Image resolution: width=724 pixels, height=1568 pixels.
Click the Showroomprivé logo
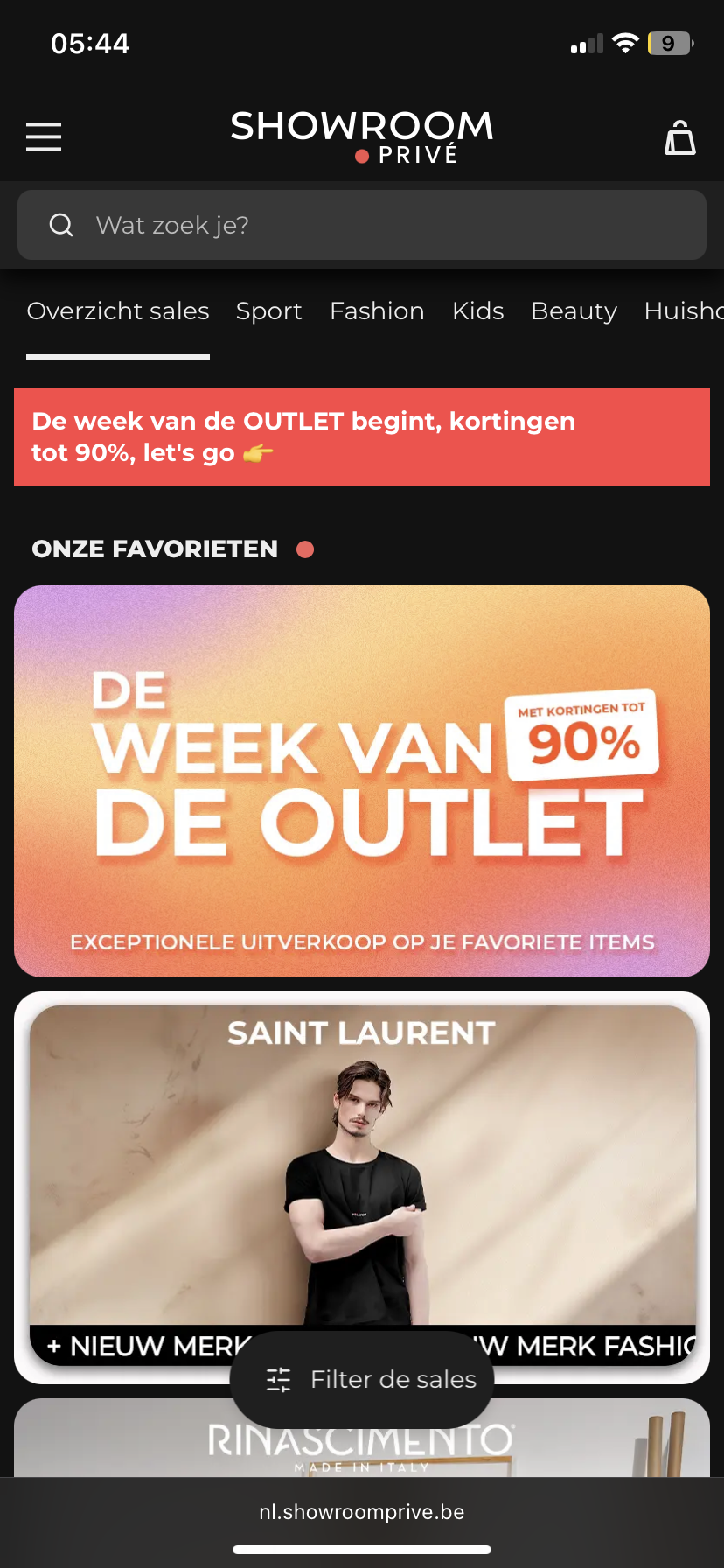[x=362, y=136]
